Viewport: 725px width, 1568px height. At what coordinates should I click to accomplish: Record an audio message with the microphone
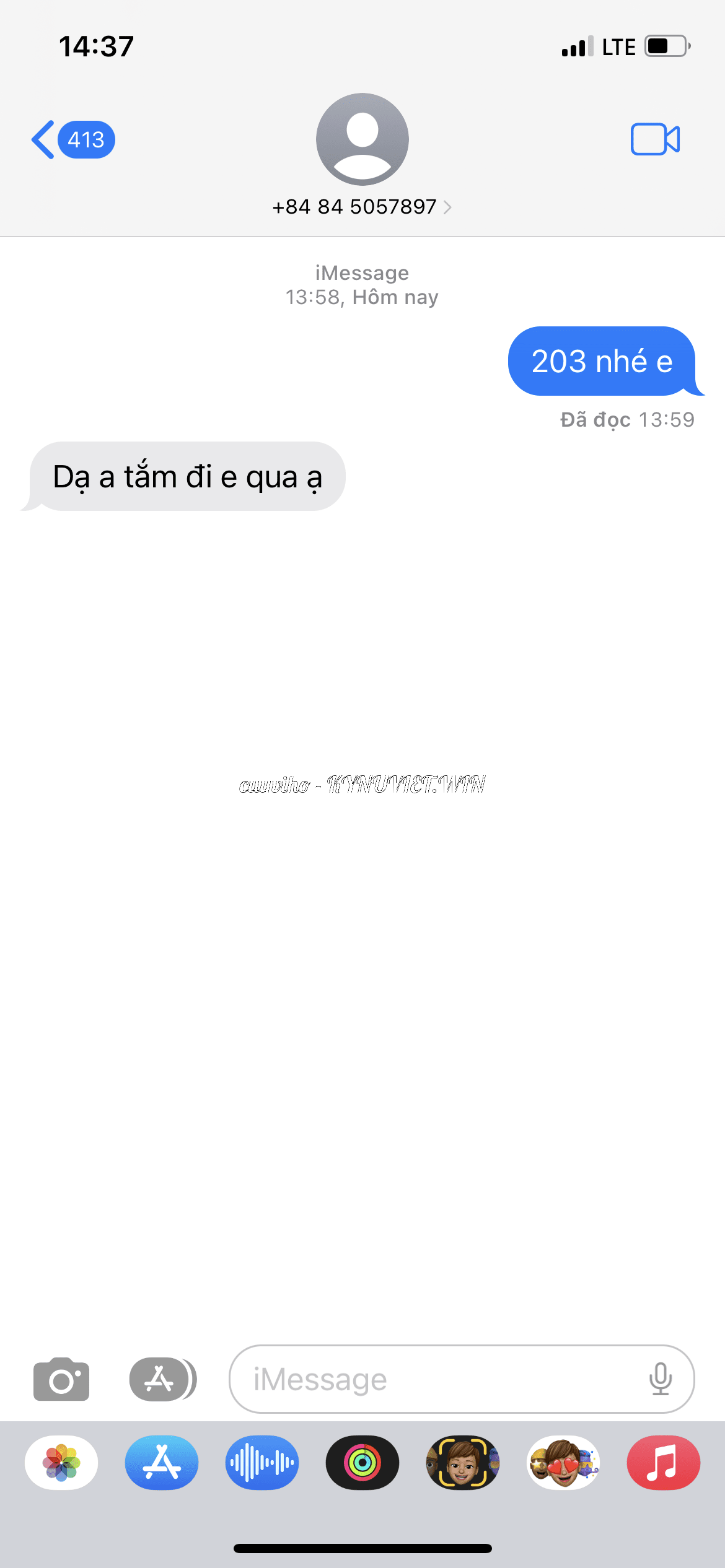click(661, 1379)
